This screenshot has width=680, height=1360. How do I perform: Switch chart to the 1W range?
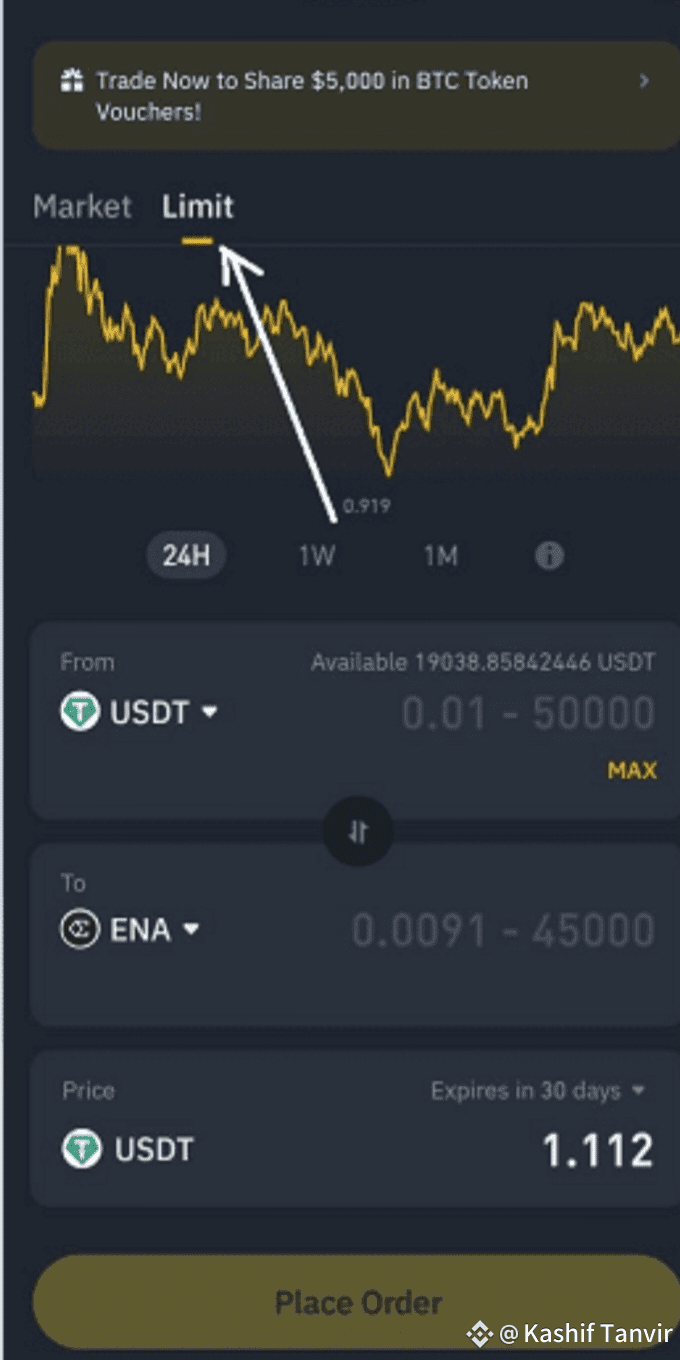[x=316, y=556]
